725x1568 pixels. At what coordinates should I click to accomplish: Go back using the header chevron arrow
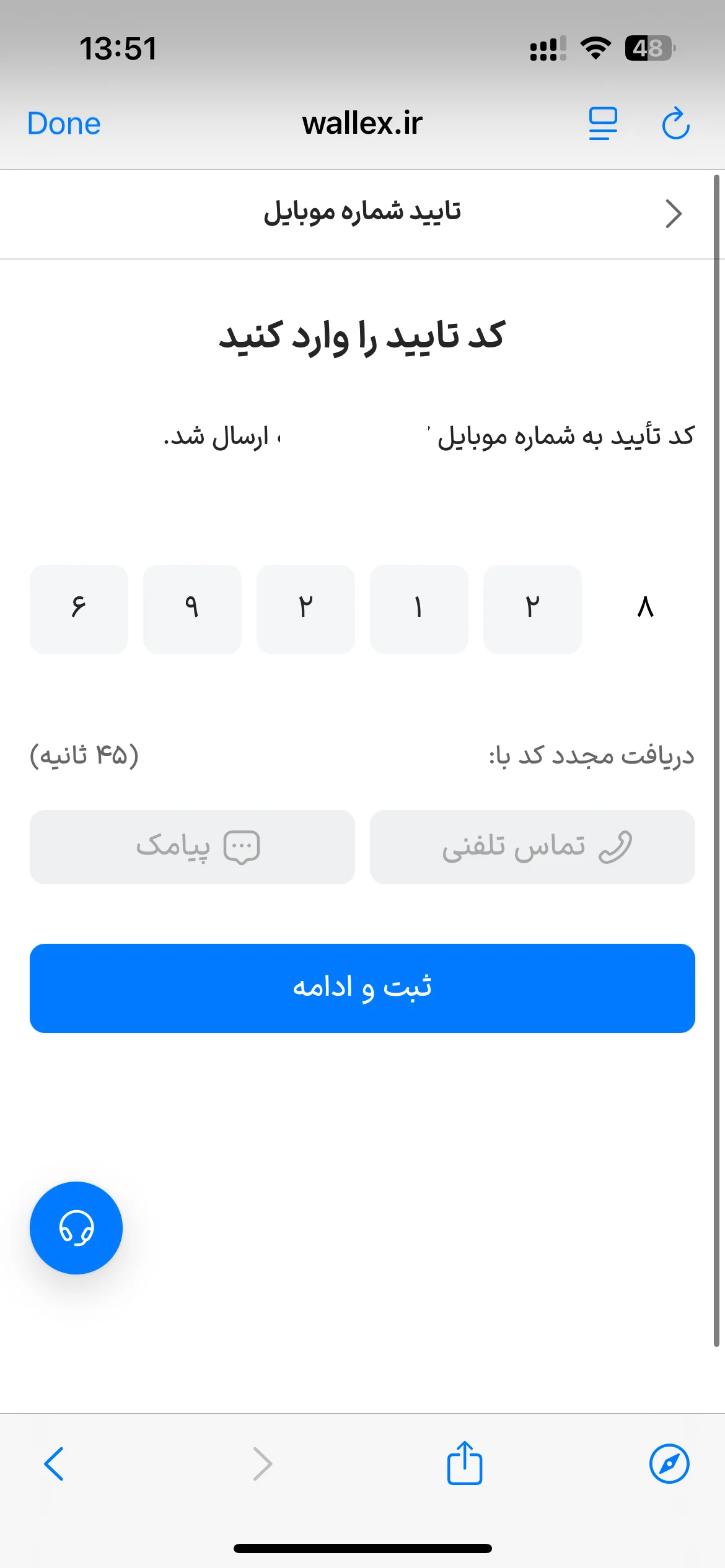[x=674, y=214]
